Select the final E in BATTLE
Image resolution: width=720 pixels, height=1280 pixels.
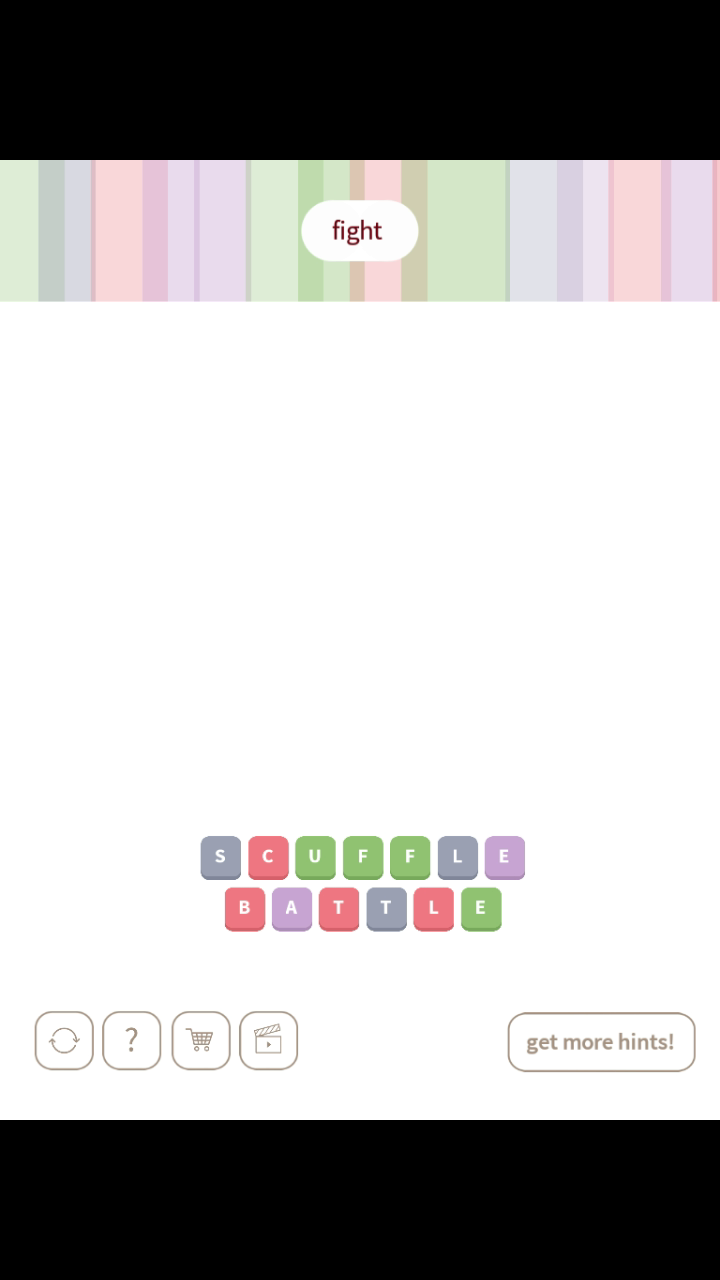(480, 909)
